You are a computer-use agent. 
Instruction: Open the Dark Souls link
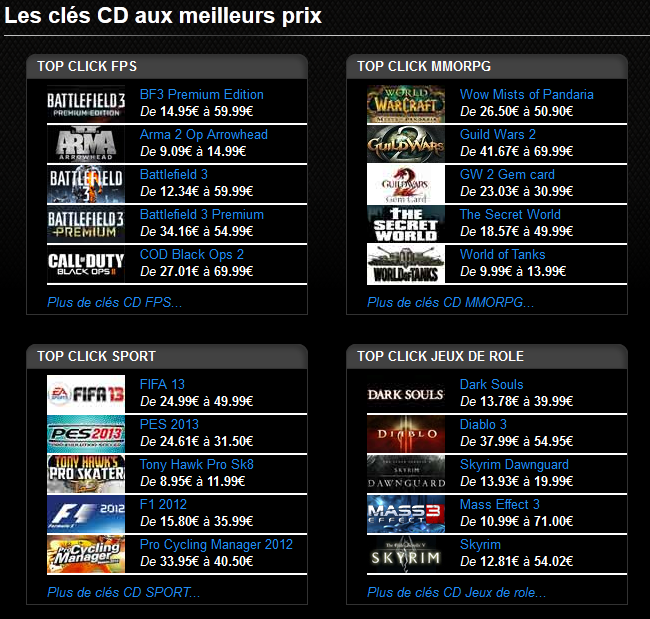click(x=491, y=385)
